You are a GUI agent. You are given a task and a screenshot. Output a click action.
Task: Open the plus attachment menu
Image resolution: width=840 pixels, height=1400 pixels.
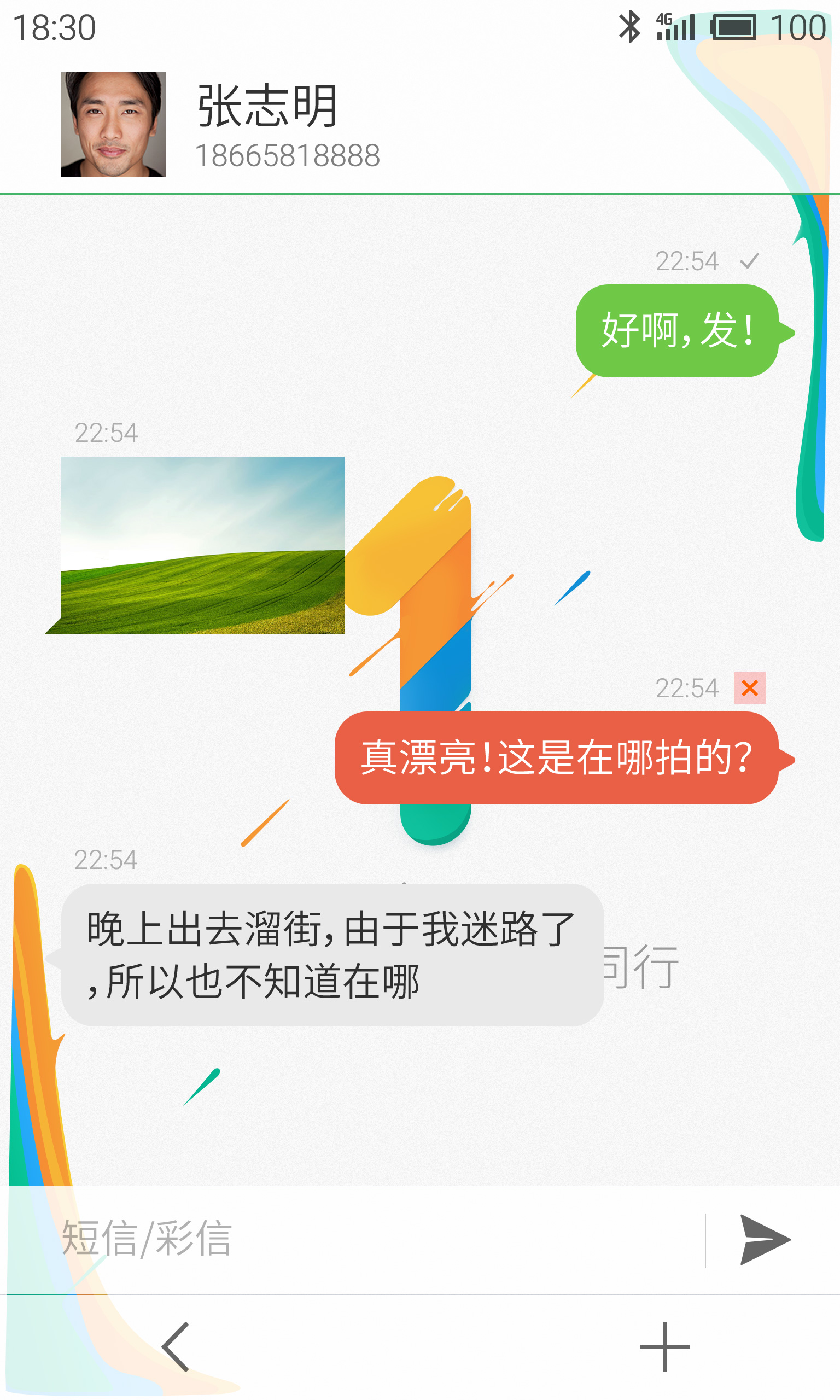664,1347
